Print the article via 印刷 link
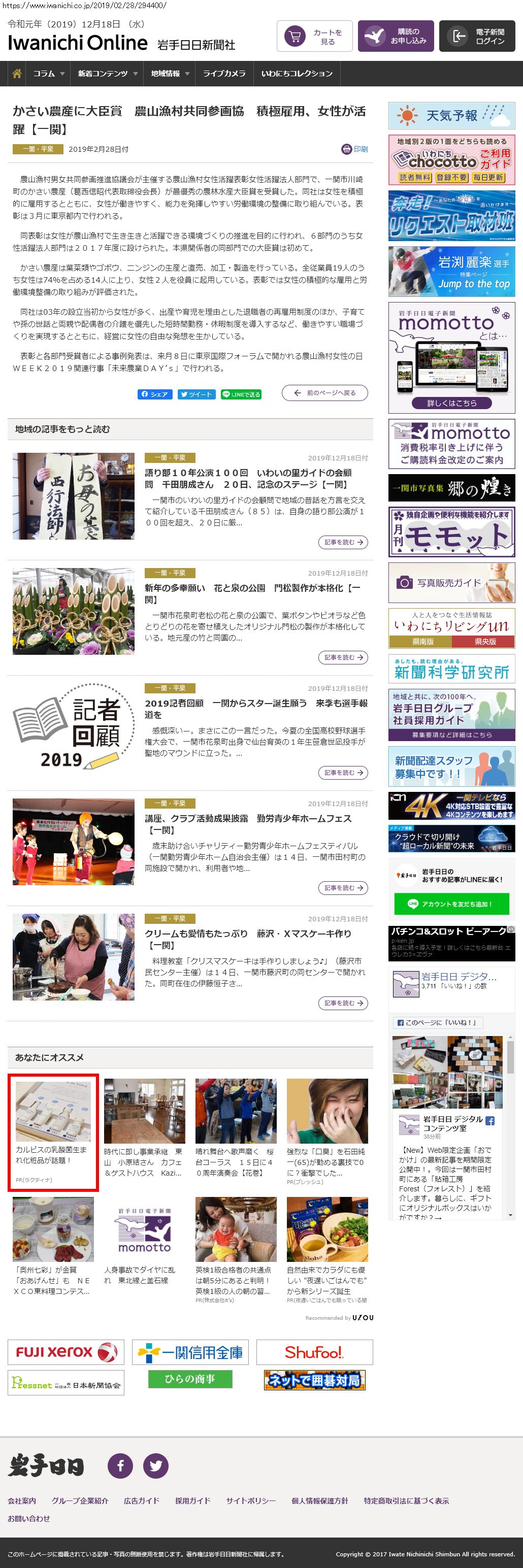 [x=354, y=149]
